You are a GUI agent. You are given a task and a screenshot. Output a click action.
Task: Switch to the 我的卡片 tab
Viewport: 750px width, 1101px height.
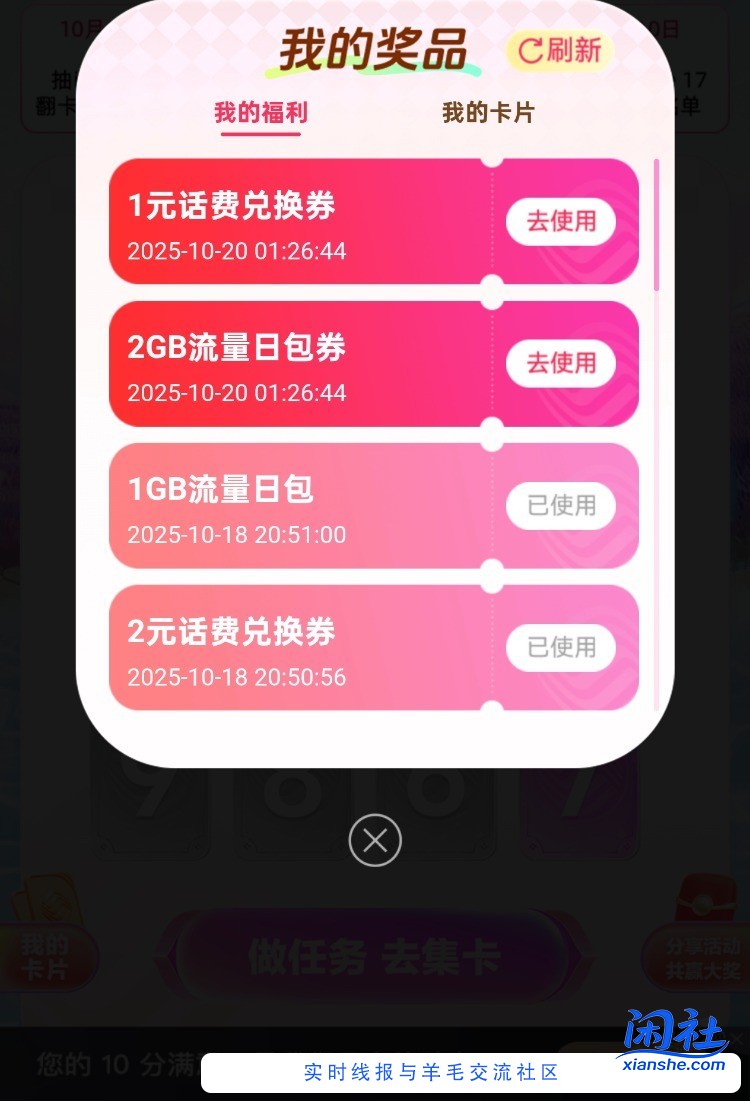click(486, 113)
